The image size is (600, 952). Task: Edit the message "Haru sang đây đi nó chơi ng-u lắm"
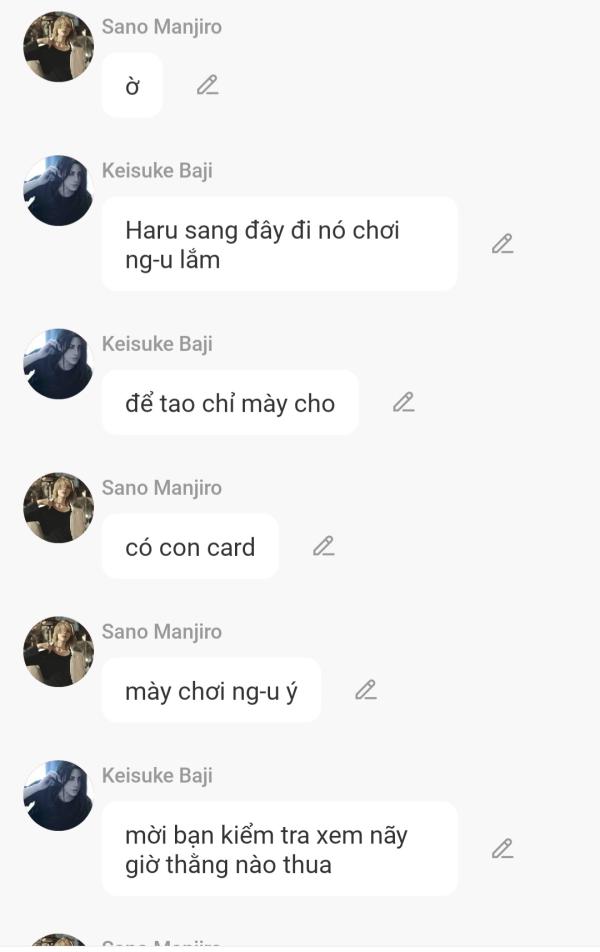[x=502, y=244]
